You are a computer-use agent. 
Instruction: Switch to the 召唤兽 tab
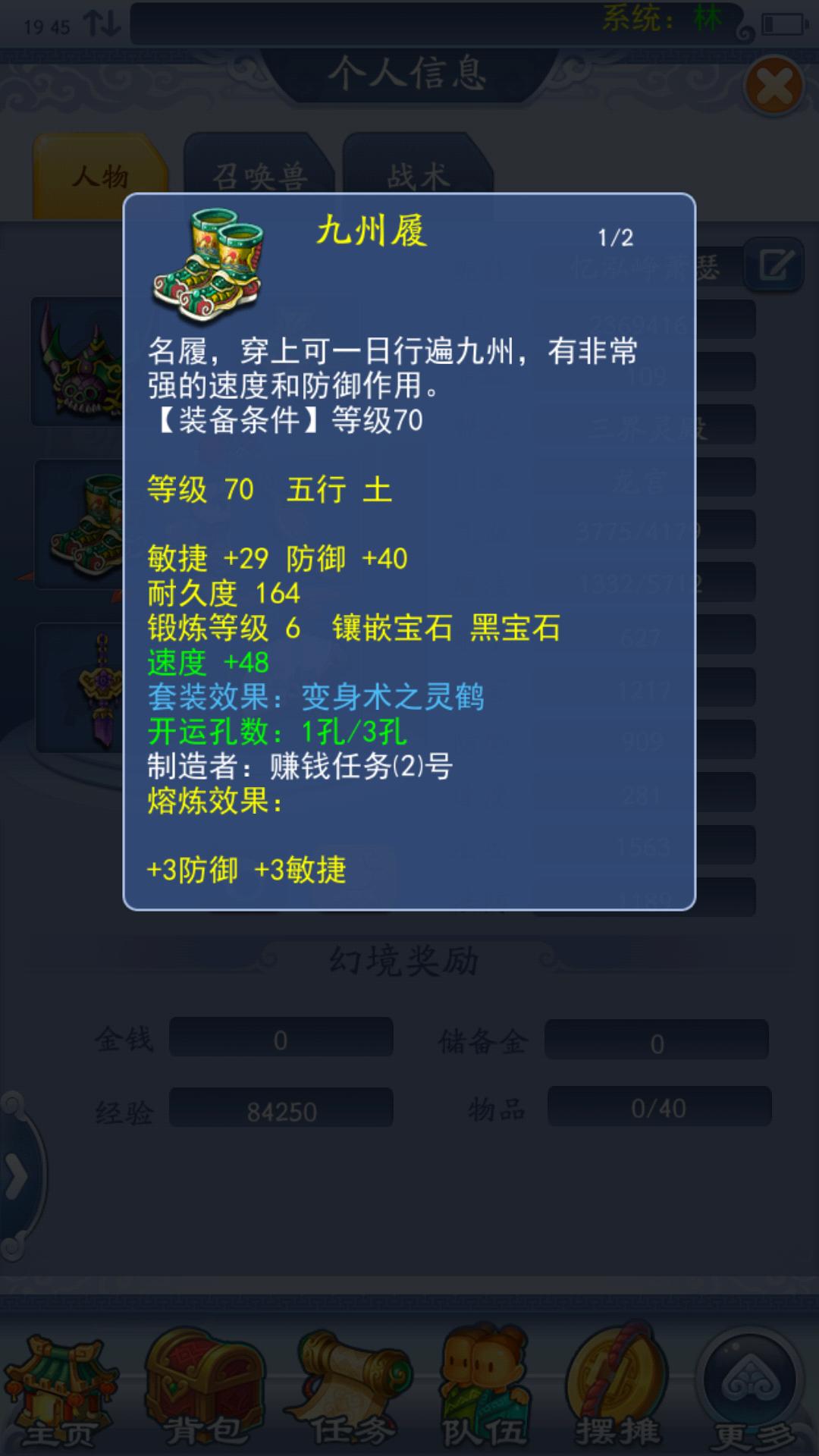[x=259, y=176]
